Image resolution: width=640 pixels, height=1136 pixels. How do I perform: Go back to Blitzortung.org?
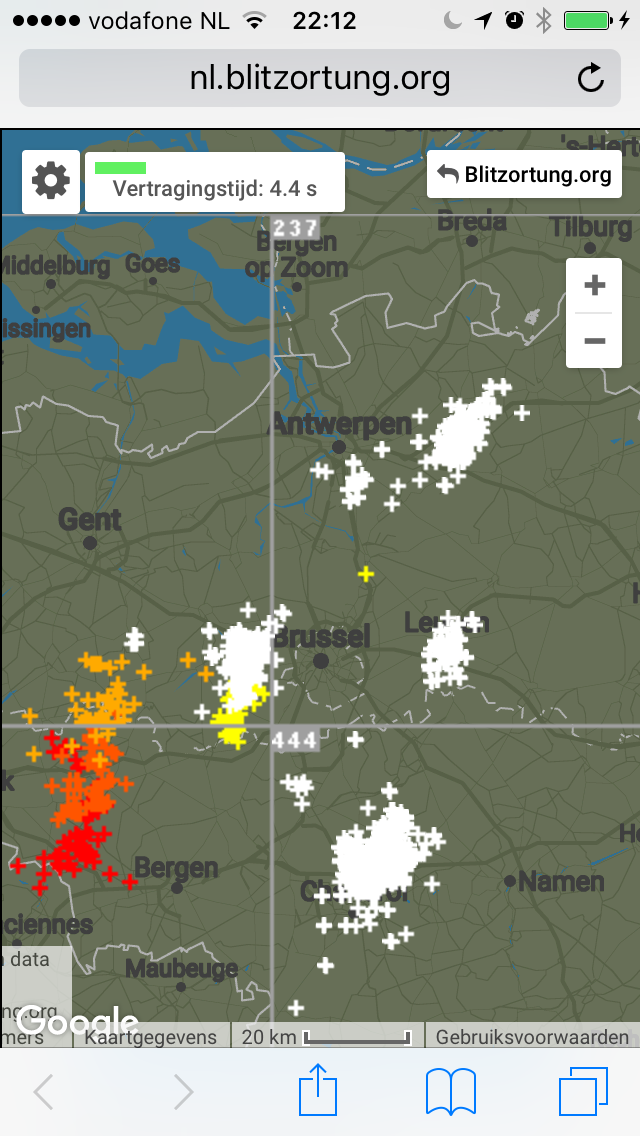pos(525,176)
